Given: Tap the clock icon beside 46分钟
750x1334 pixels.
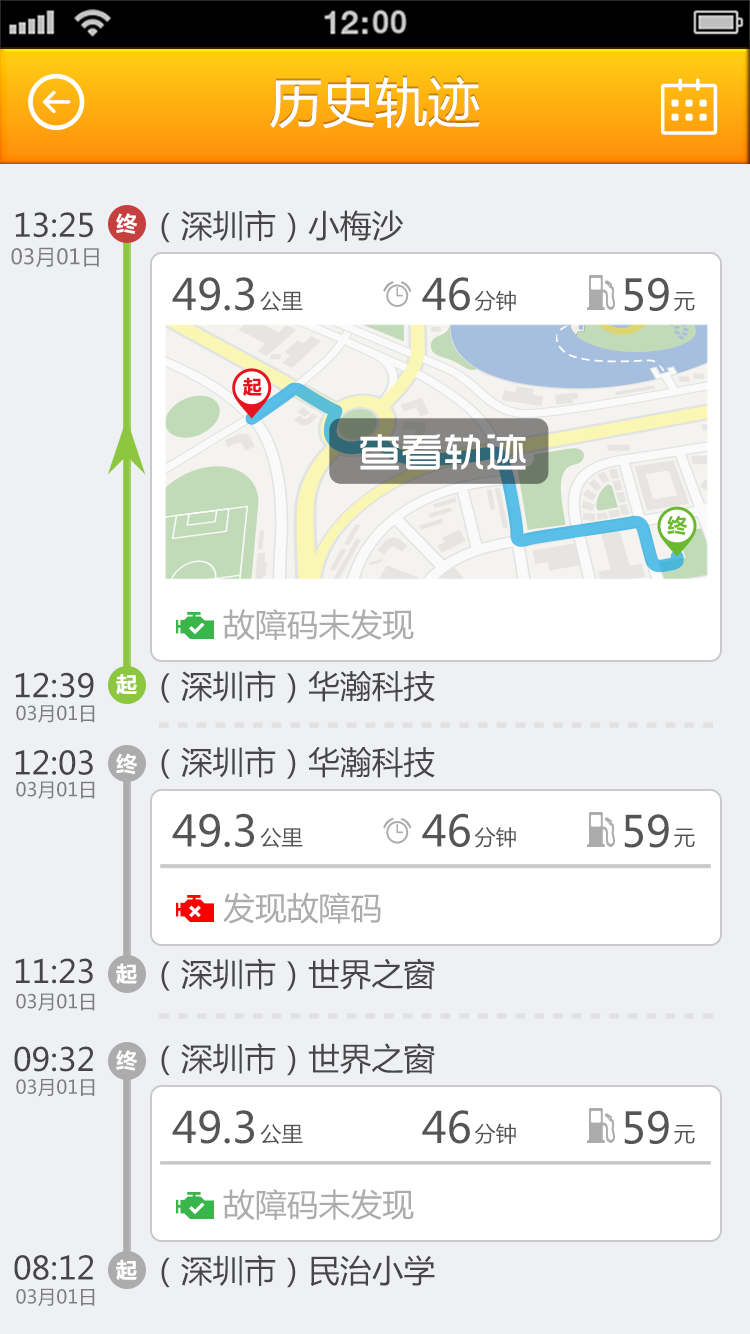Looking at the screenshot, I should click(x=399, y=293).
